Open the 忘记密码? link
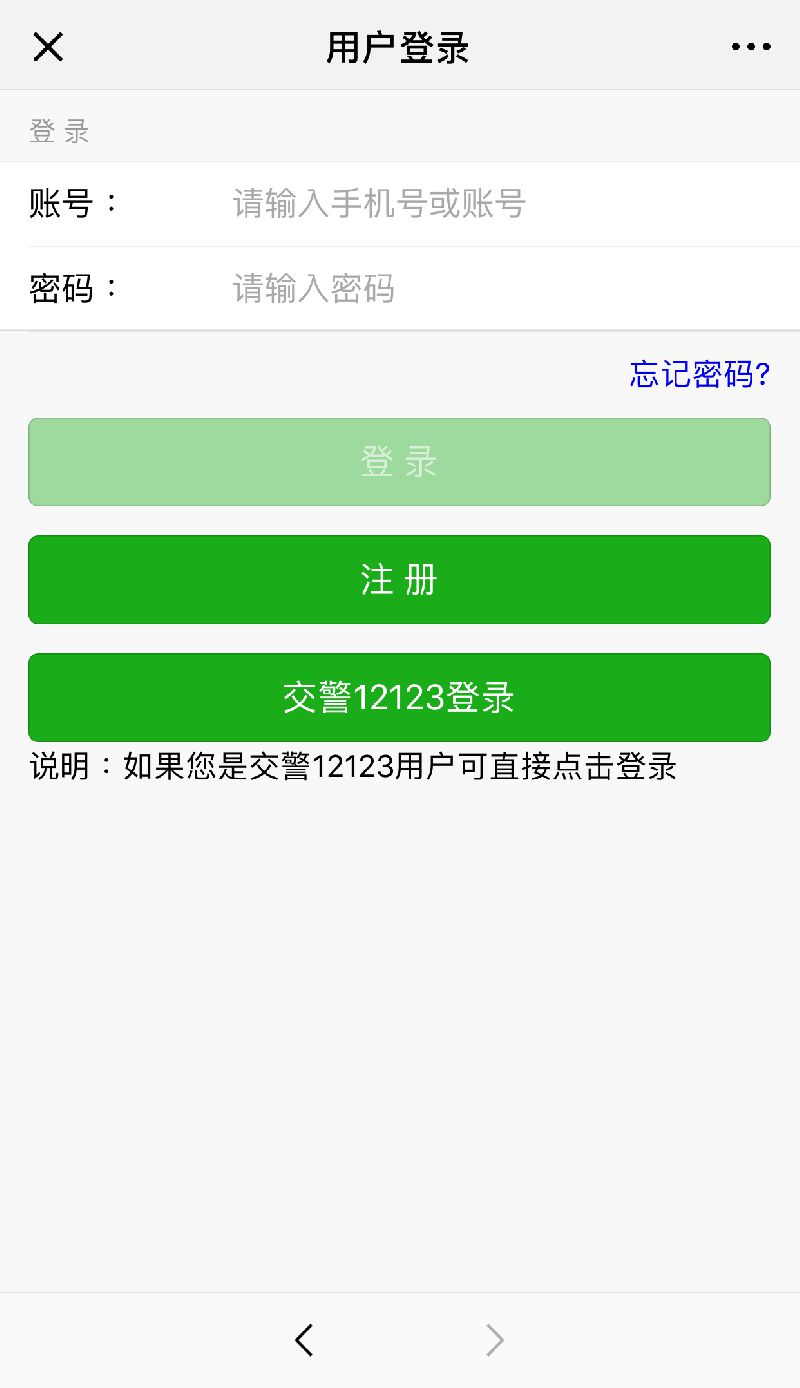Viewport: 800px width, 1388px height. (x=699, y=374)
